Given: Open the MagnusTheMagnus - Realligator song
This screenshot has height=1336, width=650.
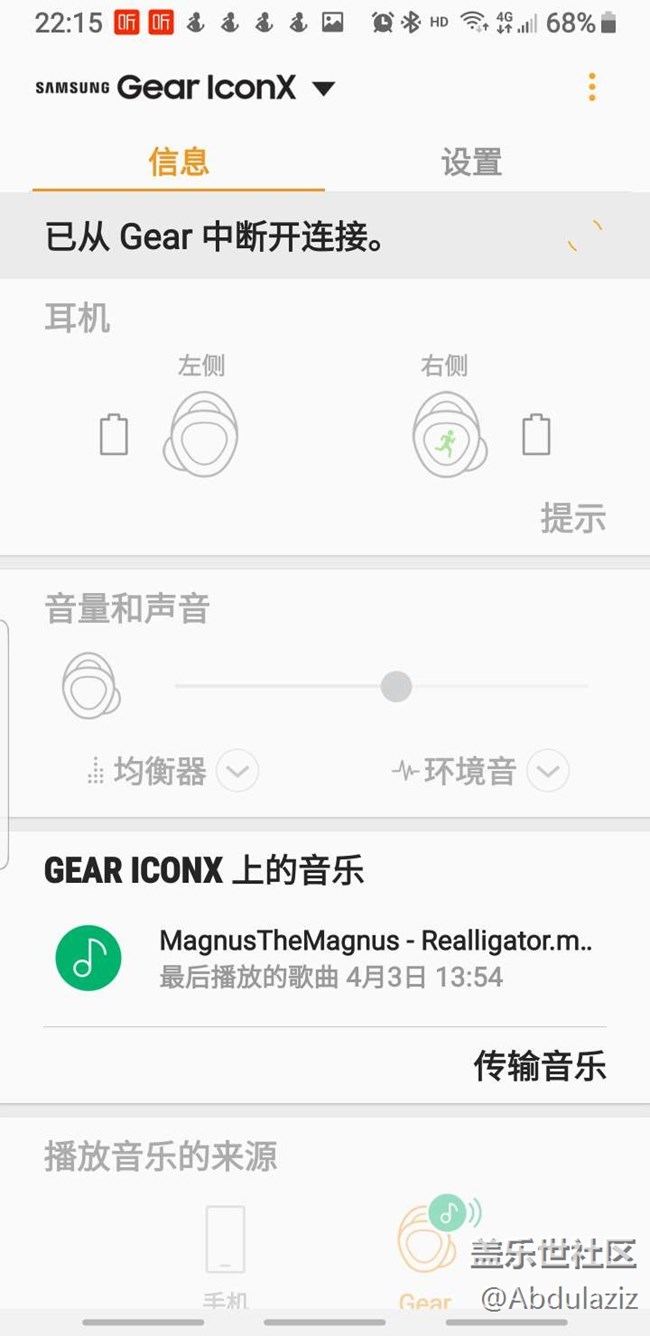Looking at the screenshot, I should click(325, 958).
